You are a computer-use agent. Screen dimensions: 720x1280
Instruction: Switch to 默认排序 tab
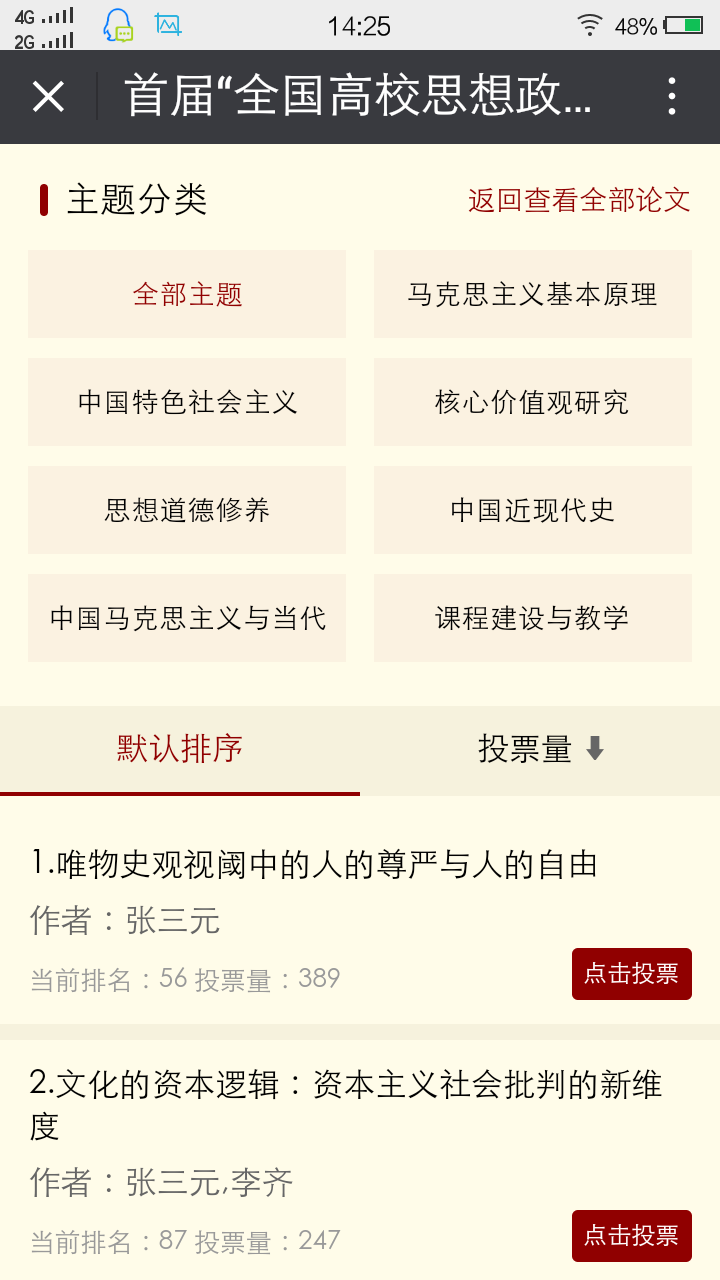[180, 749]
